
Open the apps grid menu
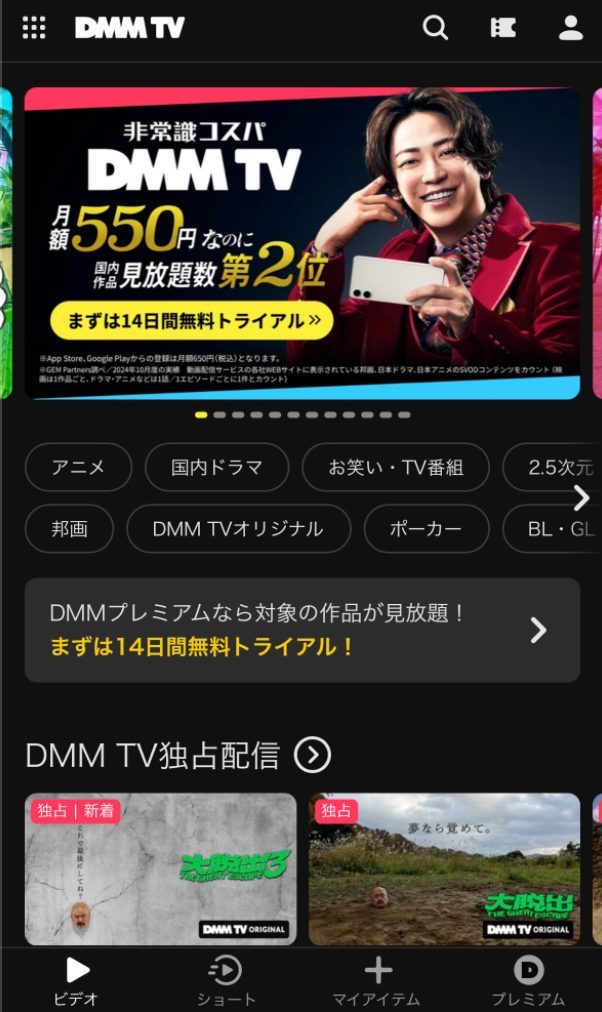[34, 27]
